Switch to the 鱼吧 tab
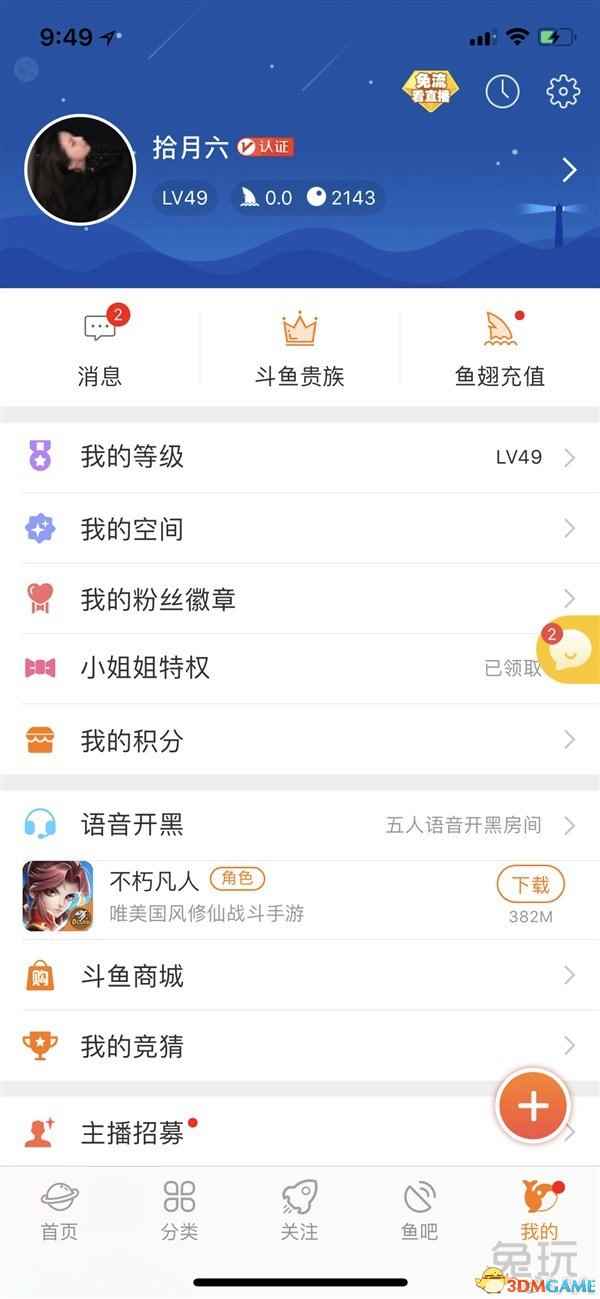The image size is (600, 1299). [x=419, y=1210]
